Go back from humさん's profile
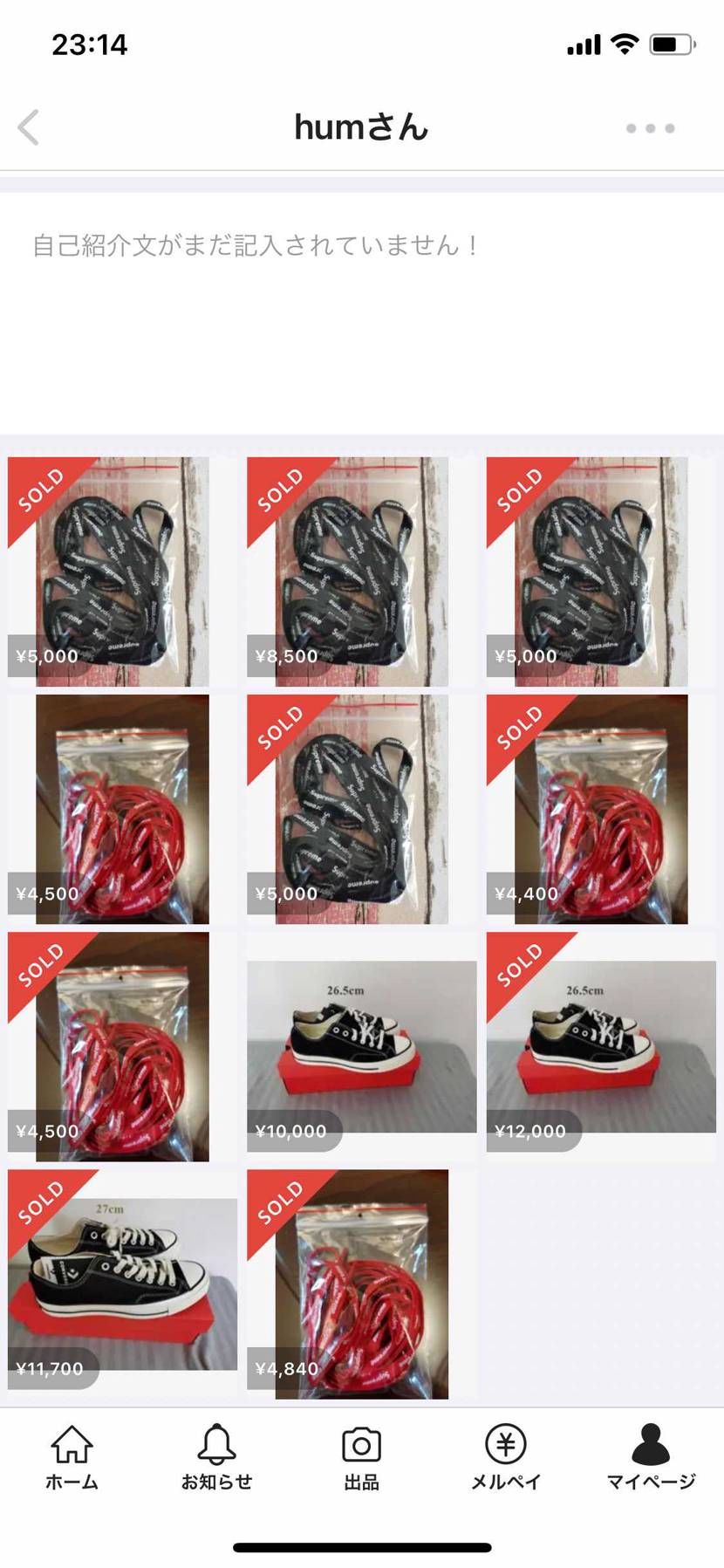 [x=29, y=127]
